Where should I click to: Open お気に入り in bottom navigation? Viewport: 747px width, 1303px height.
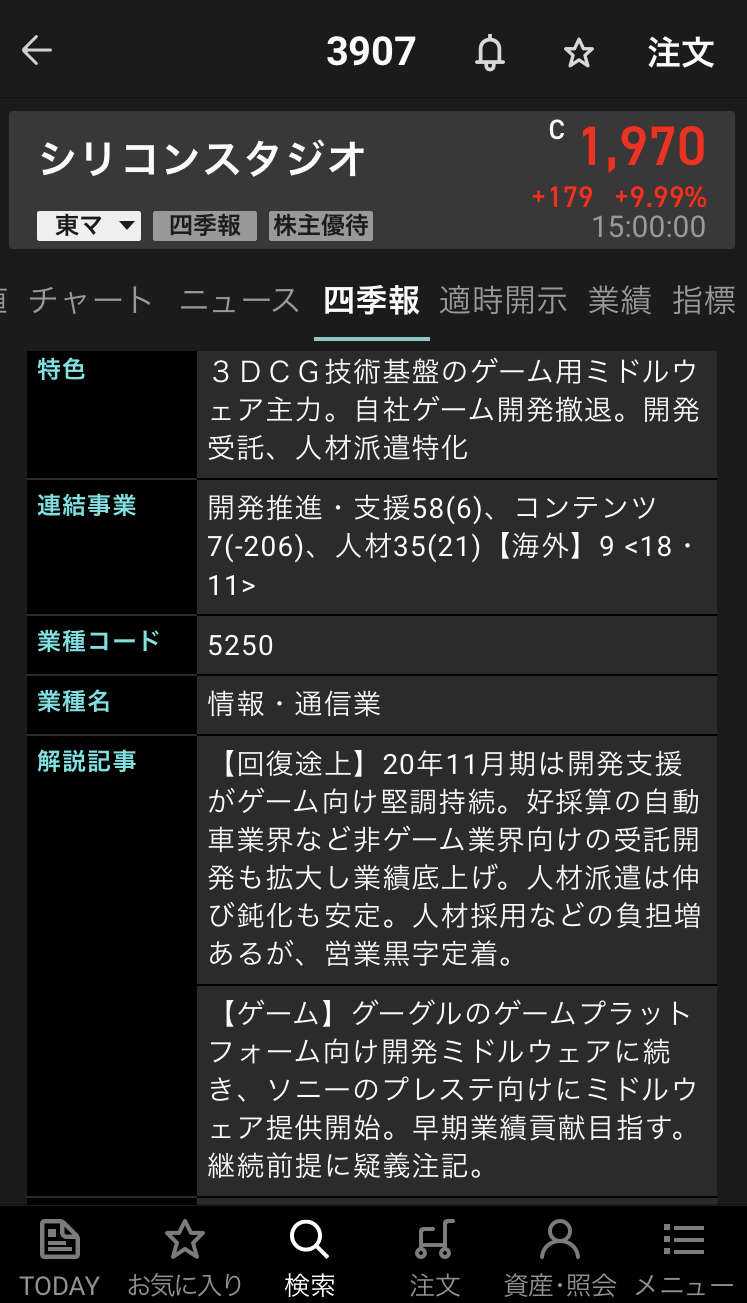click(x=185, y=1256)
